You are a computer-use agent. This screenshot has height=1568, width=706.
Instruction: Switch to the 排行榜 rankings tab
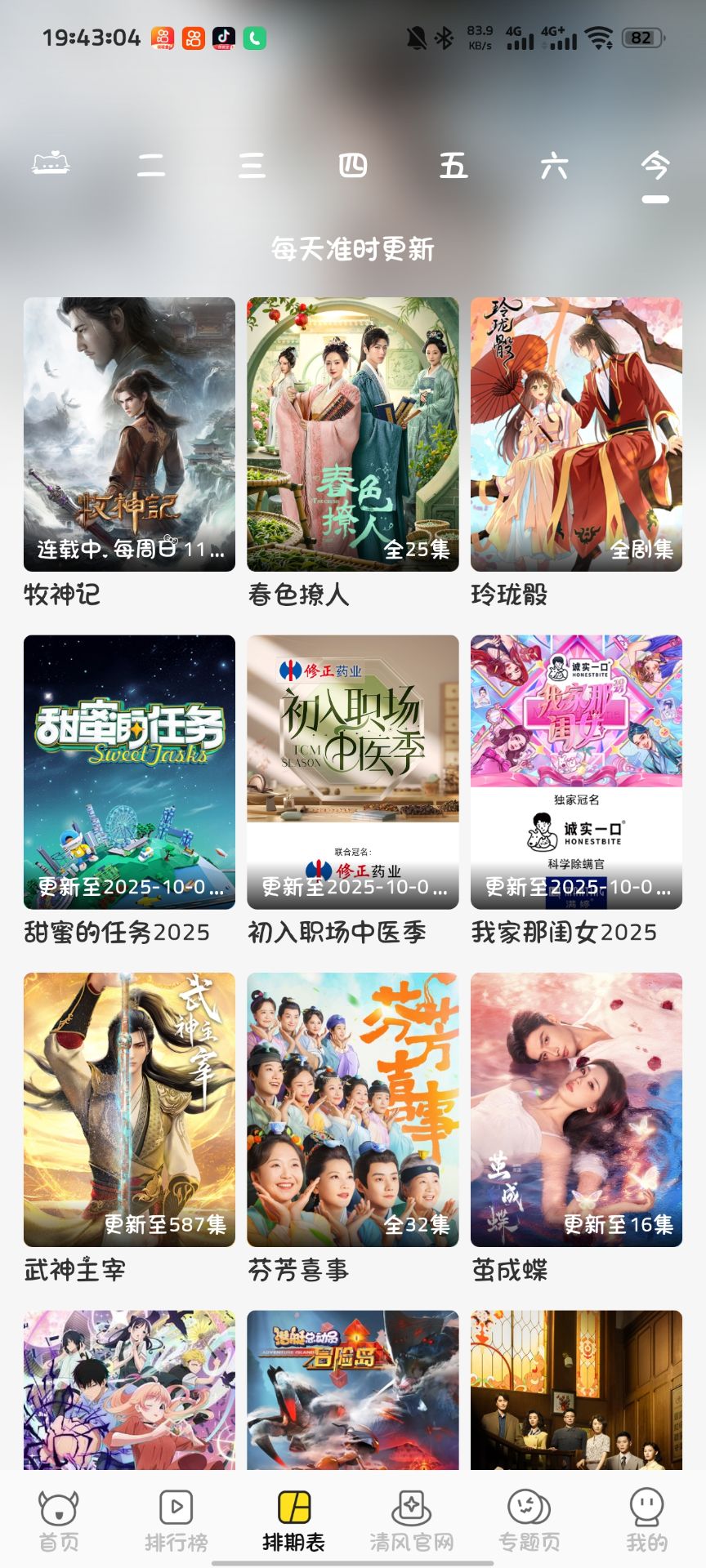pos(176,1521)
